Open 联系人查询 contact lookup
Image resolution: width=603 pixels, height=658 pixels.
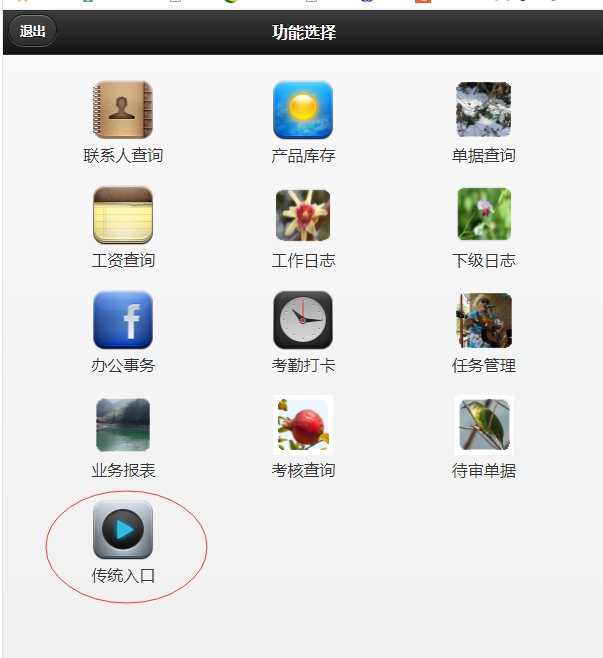click(x=123, y=110)
